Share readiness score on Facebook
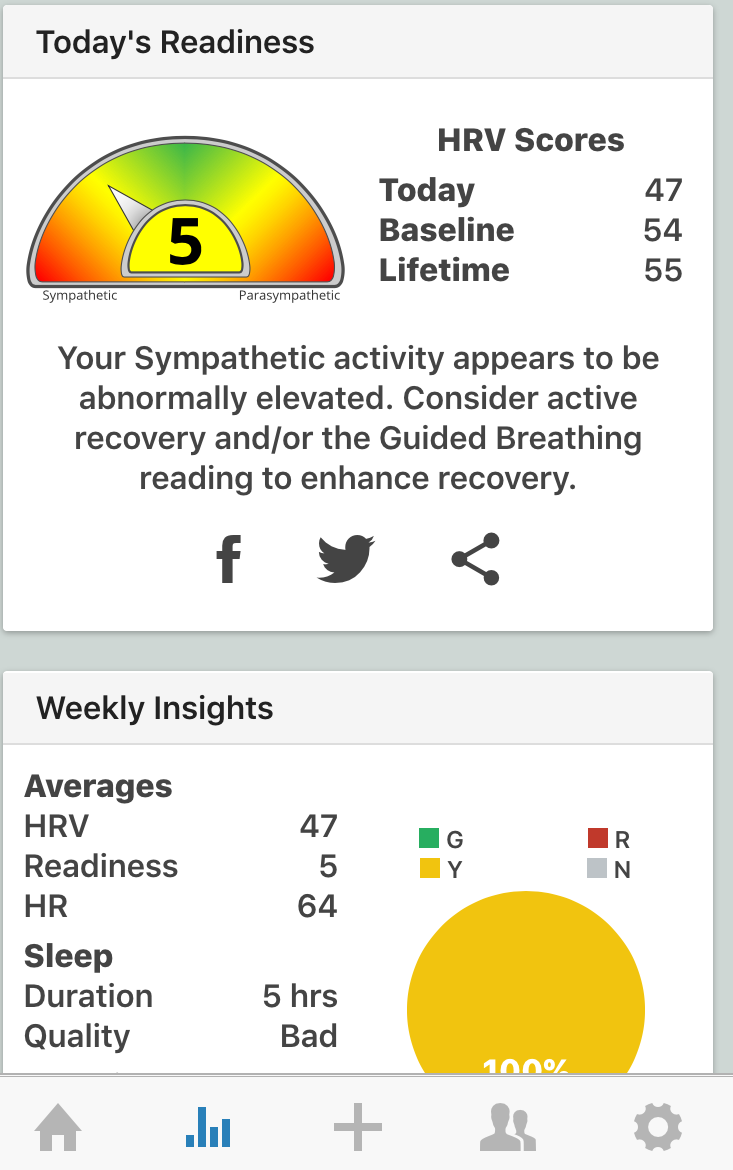The image size is (733, 1170). pos(229,559)
